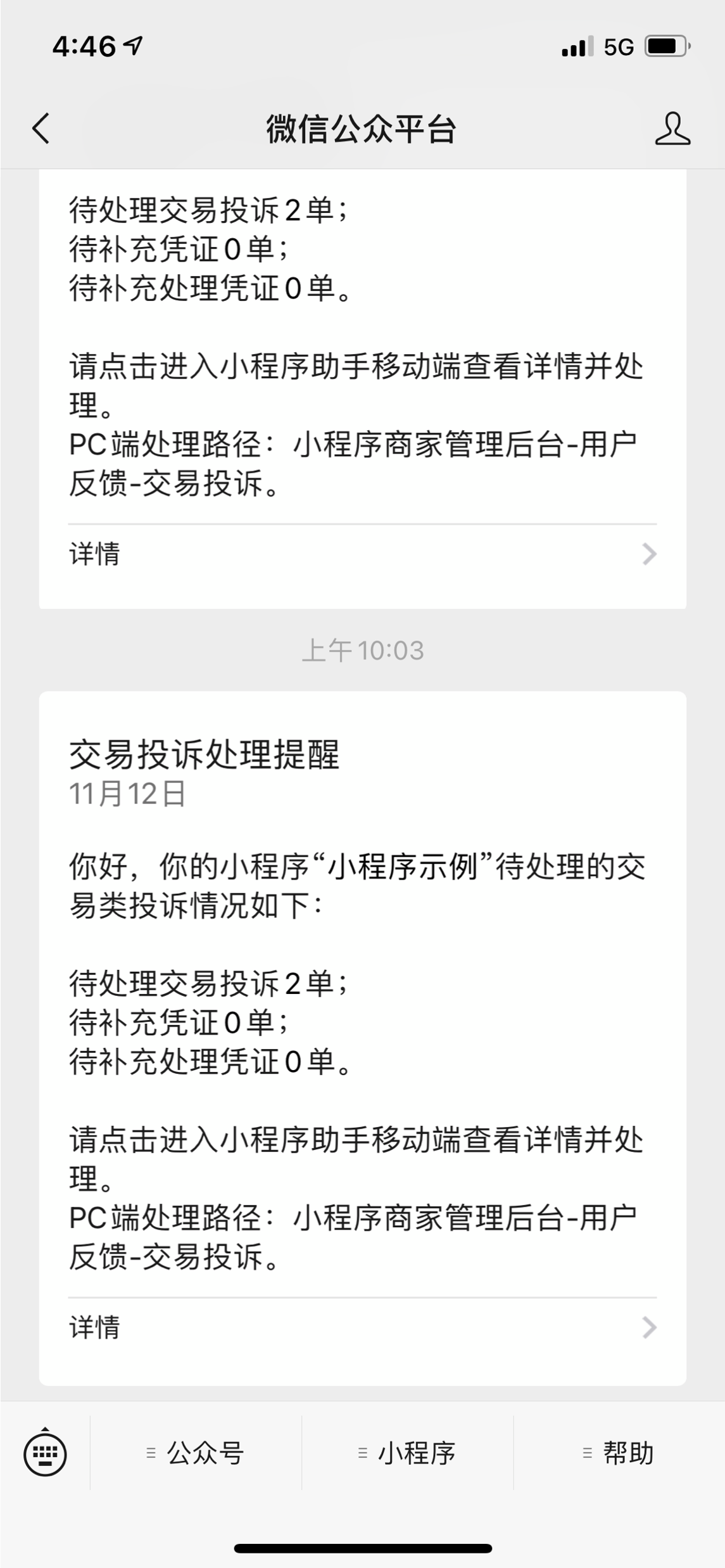This screenshot has height=1568, width=725.
Task: Open the 公众号 menu
Action: [x=196, y=1453]
